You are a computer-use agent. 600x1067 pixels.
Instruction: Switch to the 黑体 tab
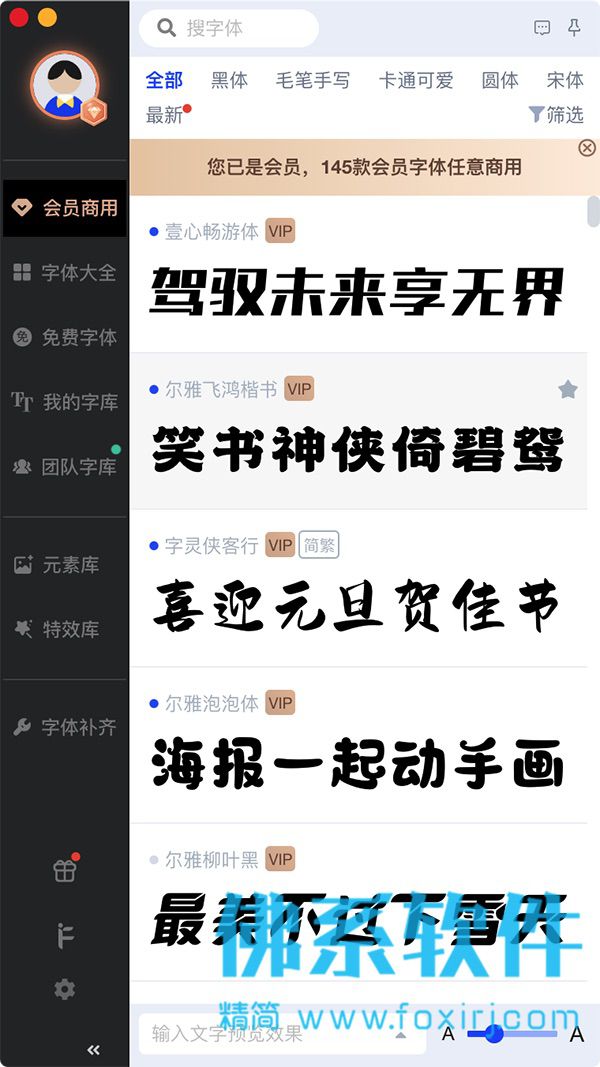tap(229, 80)
